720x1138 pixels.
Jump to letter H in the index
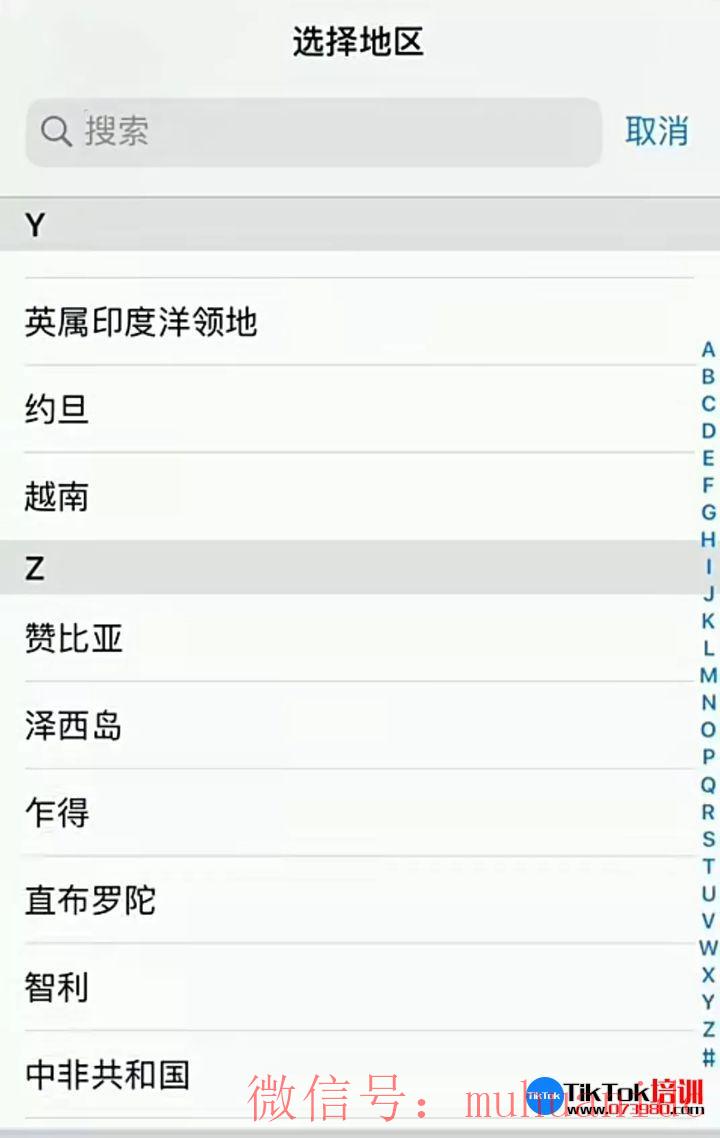coord(708,540)
